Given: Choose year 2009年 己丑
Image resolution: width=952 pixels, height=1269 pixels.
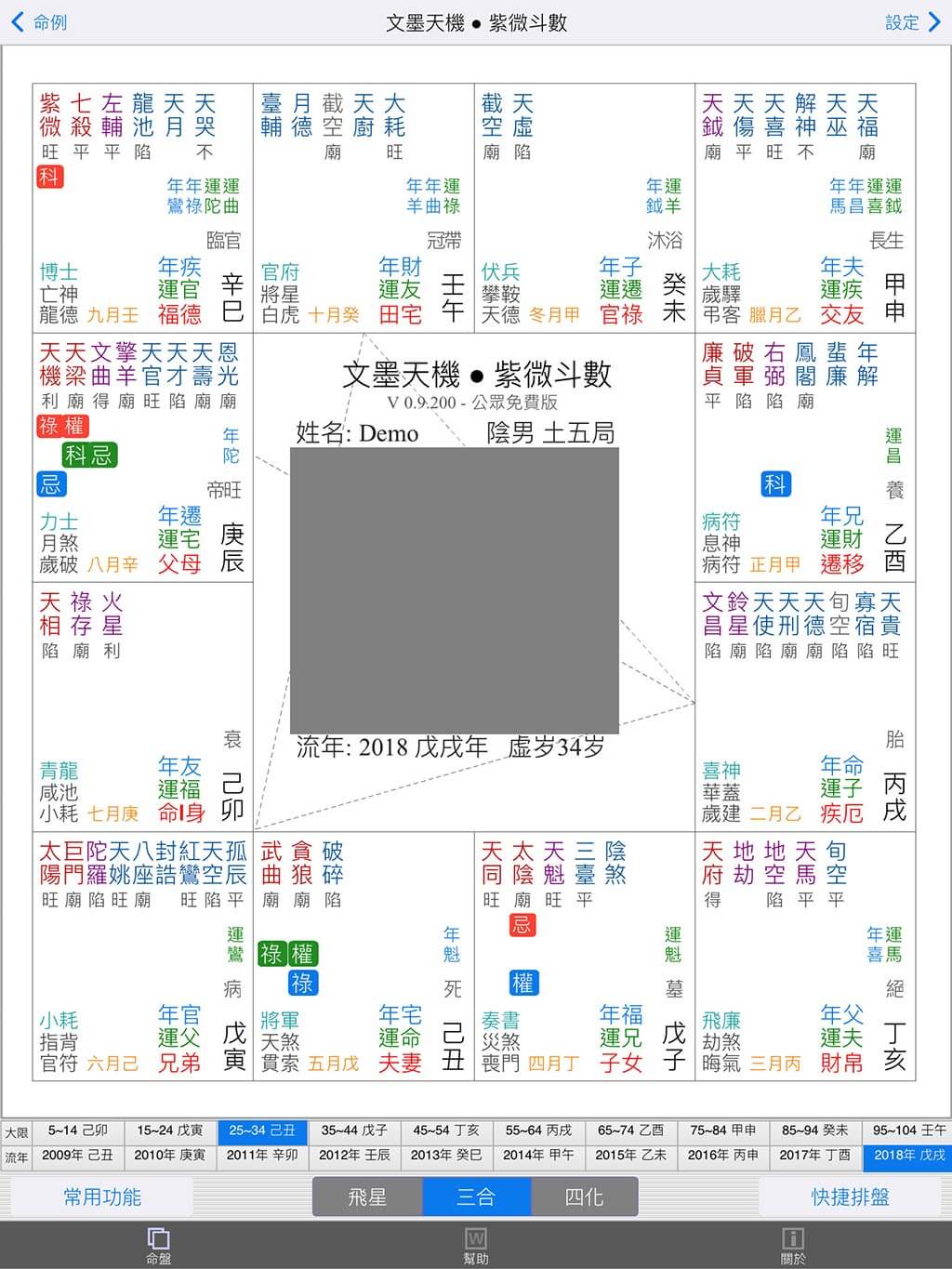Looking at the screenshot, I should click(x=78, y=1156).
